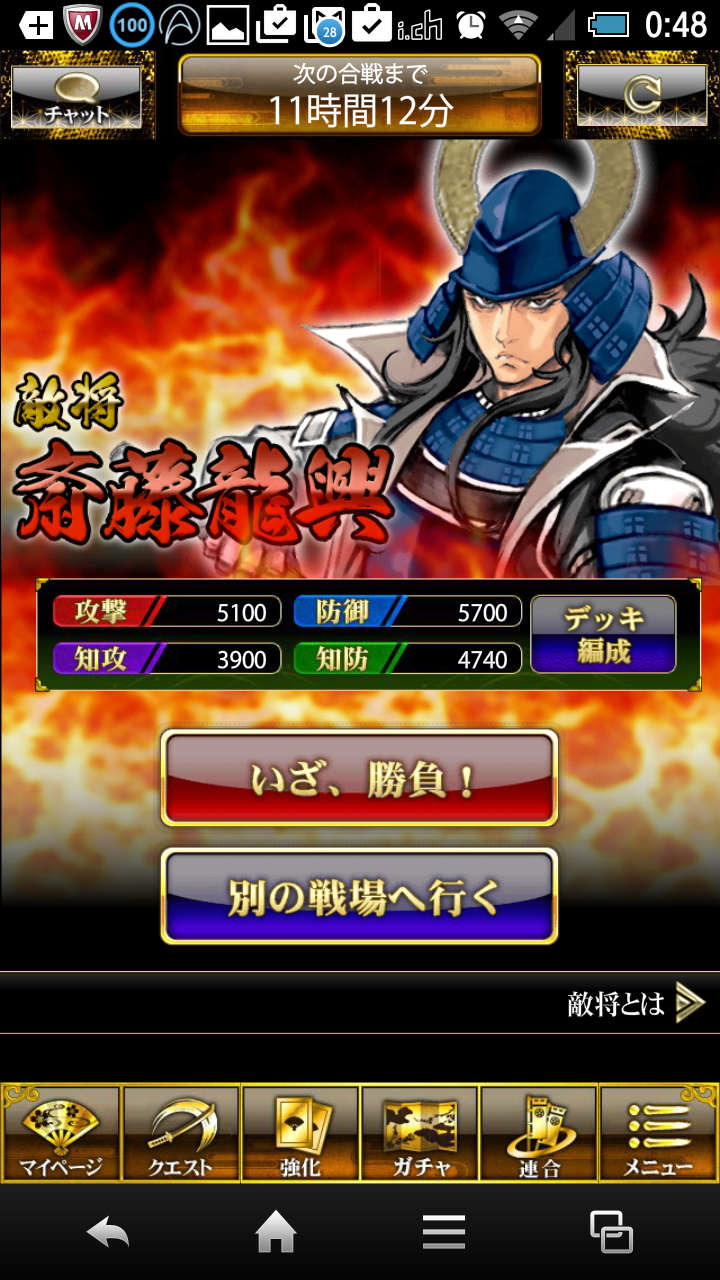Viewport: 720px width, 1280px height.
Task: Tap the system back button
Action: [x=108, y=1232]
